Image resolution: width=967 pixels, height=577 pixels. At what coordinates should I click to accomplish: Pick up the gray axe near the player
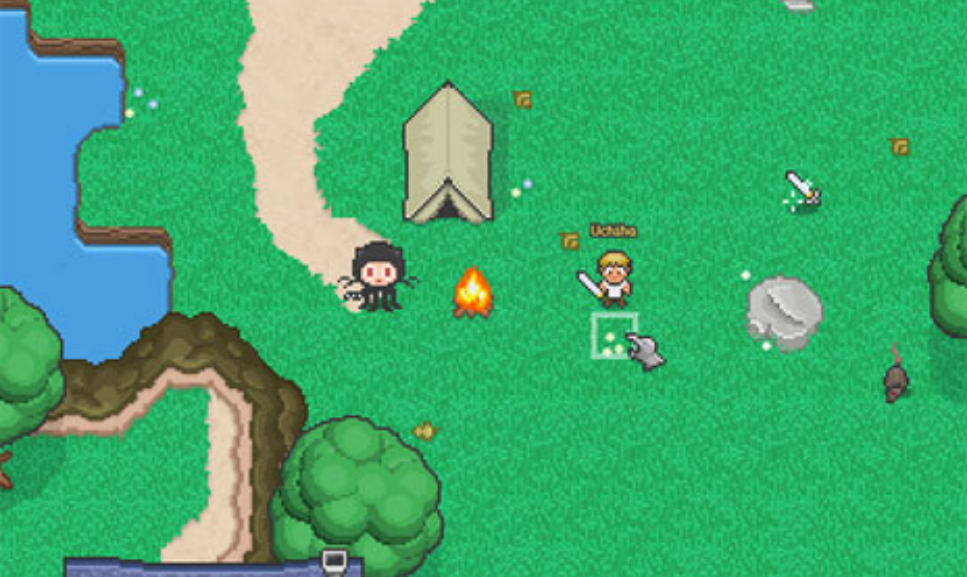646,350
